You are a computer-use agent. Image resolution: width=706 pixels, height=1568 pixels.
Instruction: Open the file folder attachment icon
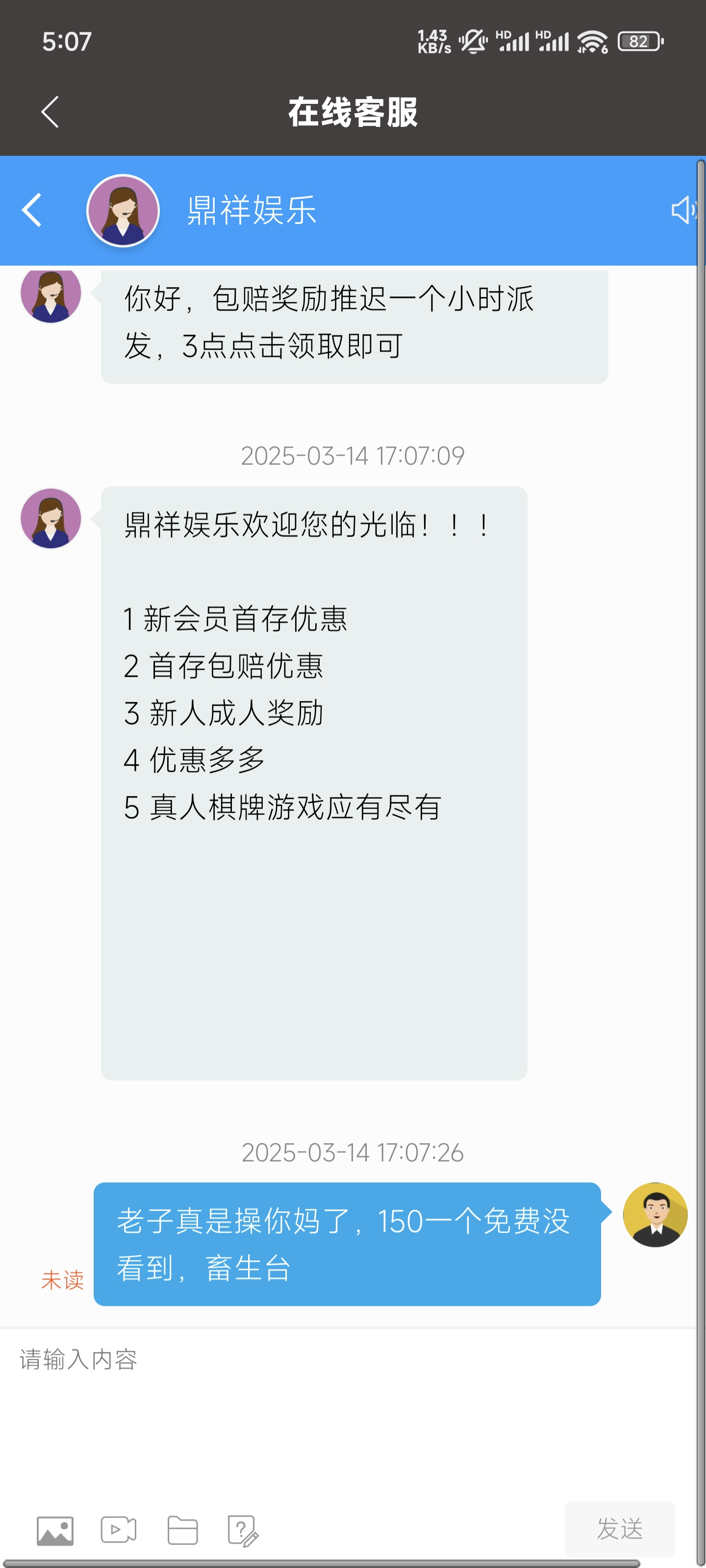click(x=183, y=1530)
